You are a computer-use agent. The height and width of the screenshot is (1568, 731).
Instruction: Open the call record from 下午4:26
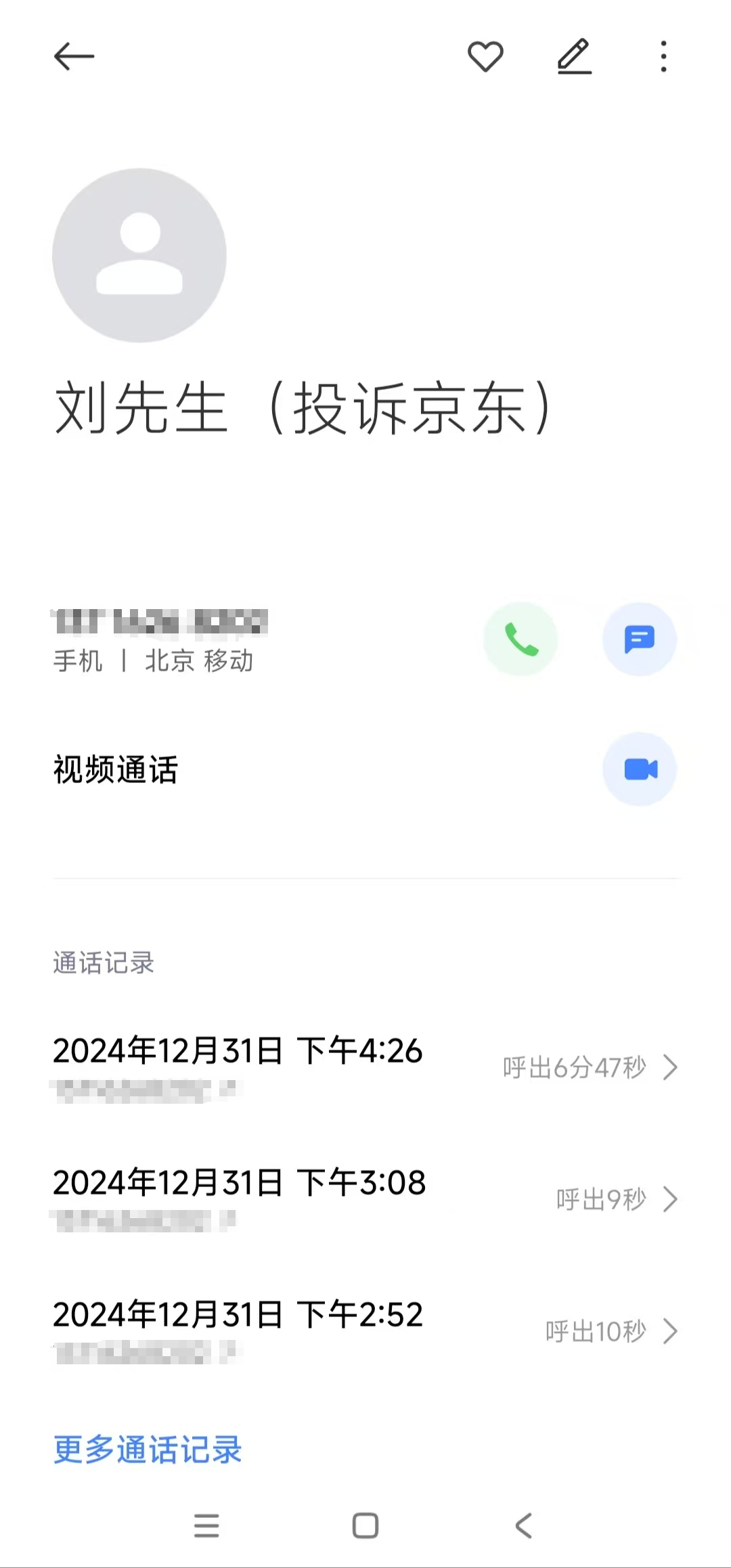365,1067
